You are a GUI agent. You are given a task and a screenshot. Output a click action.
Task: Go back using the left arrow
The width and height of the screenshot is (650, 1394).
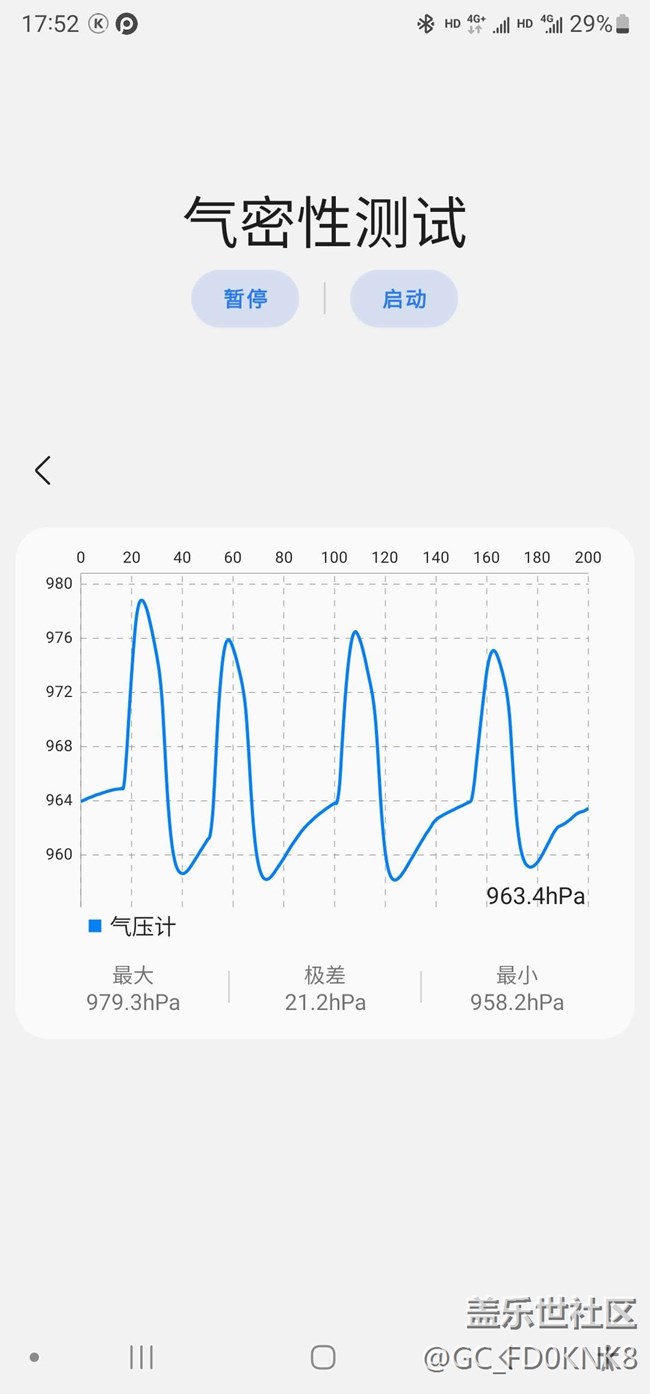tap(42, 470)
